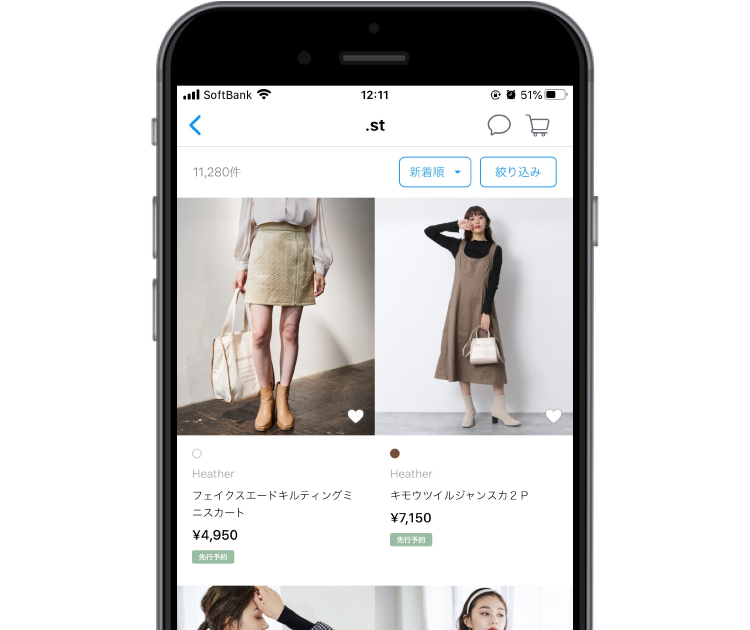This screenshot has width=750, height=630.
Task: Favorite the キモウツイルジャンスカ２Ｐ item
Action: pos(553,416)
